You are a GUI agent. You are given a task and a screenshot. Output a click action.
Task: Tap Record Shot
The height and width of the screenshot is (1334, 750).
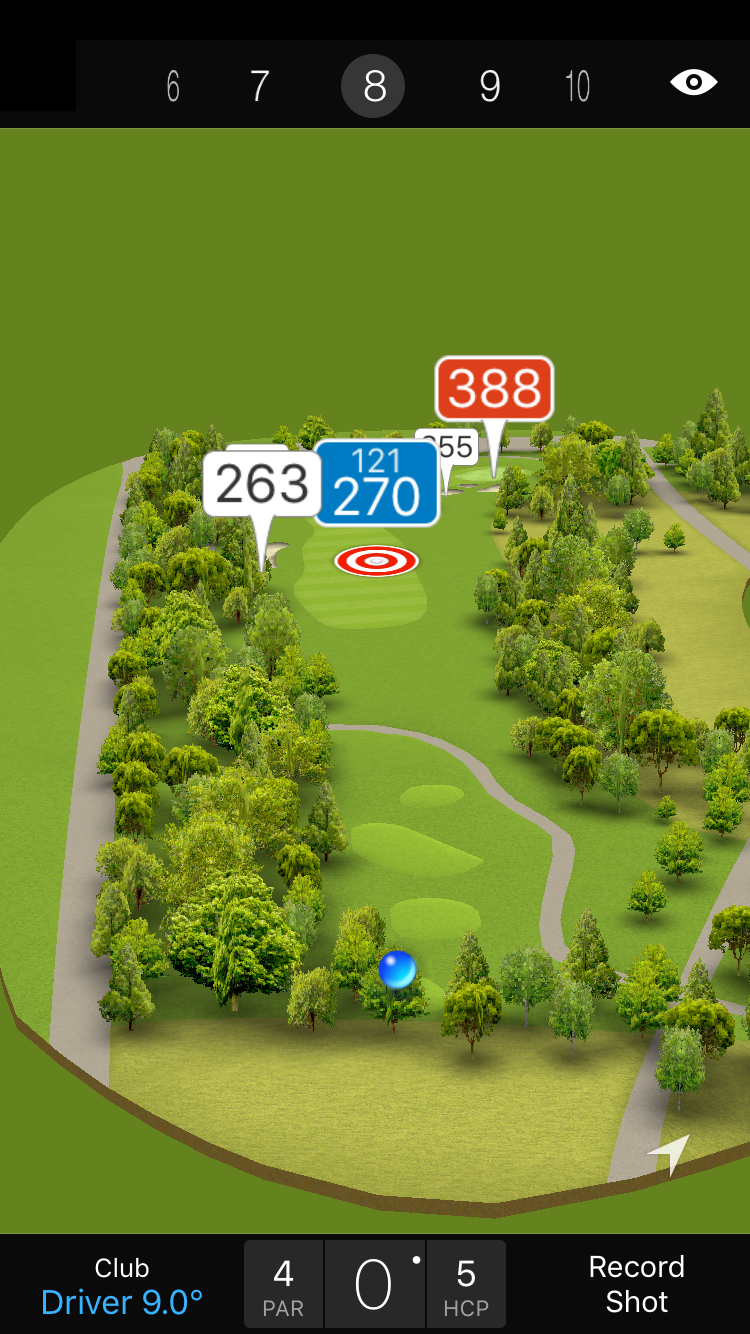(636, 1284)
